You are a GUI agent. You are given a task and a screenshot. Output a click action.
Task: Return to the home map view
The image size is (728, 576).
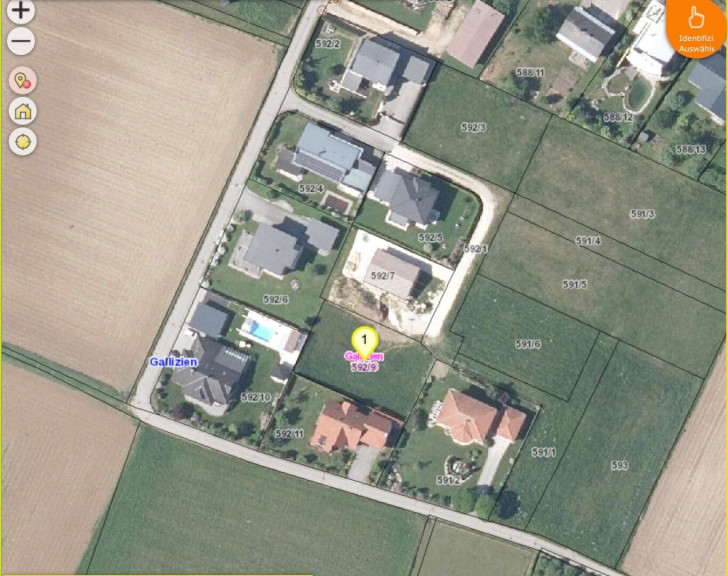22,111
